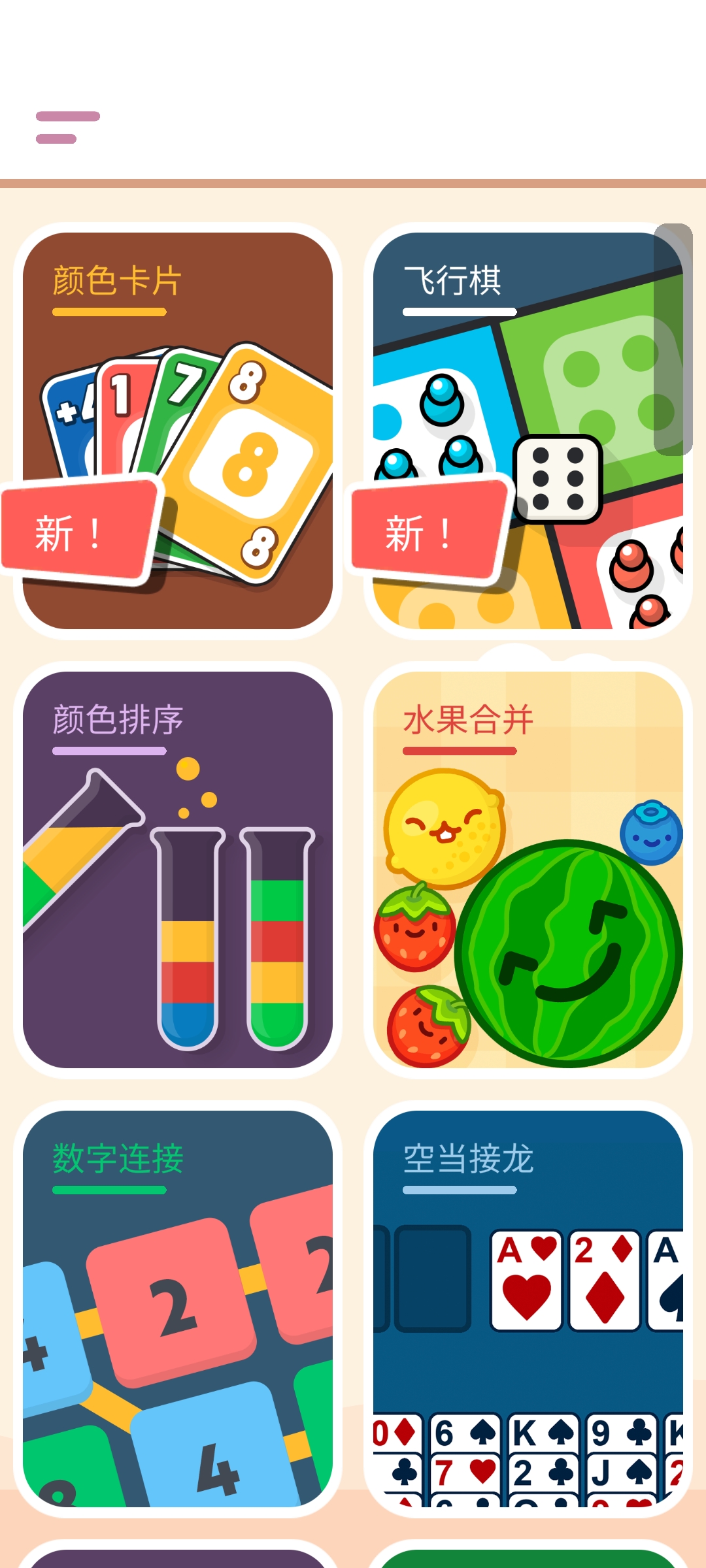
Task: Open the 颜色卡片 card game
Action: pyautogui.click(x=178, y=431)
